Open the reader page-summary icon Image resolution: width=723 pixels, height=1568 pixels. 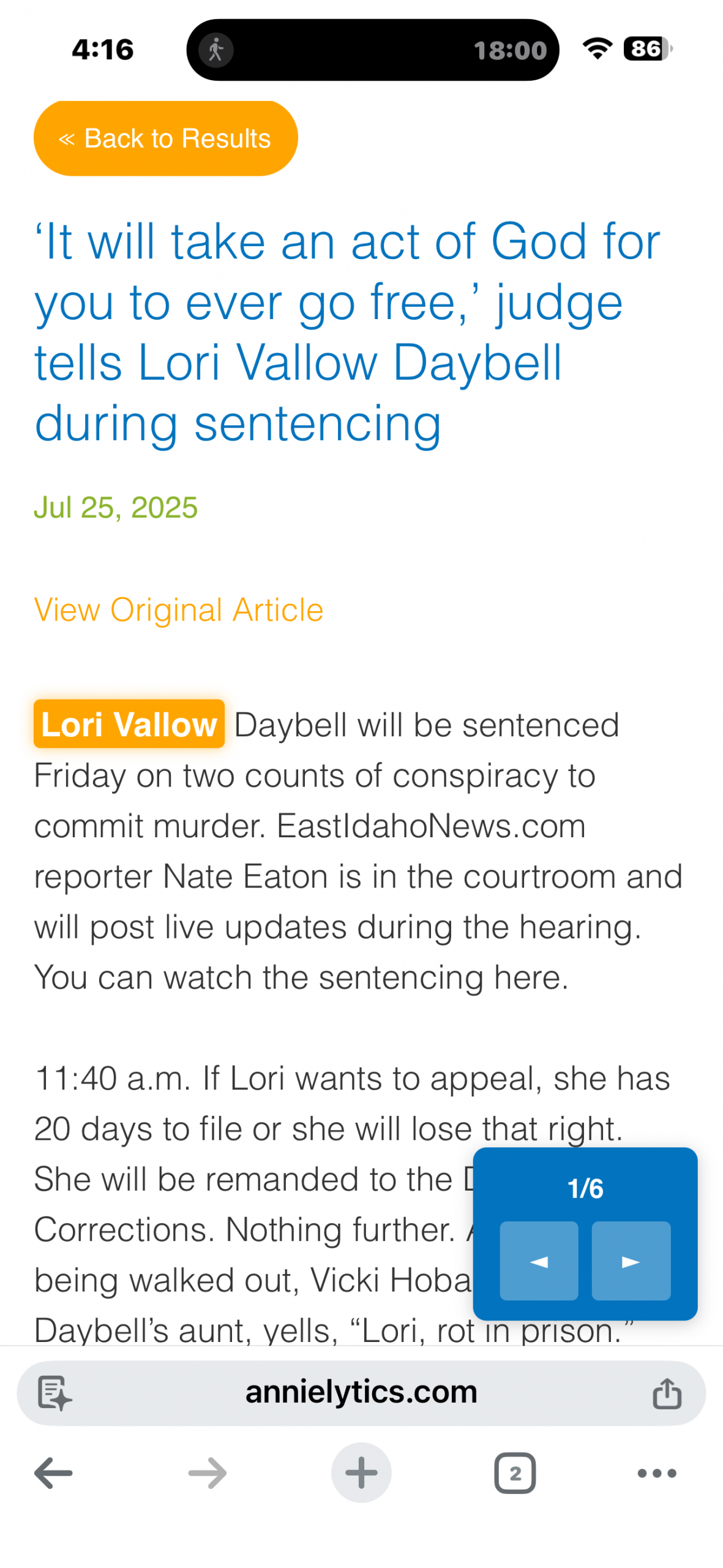[55, 1393]
